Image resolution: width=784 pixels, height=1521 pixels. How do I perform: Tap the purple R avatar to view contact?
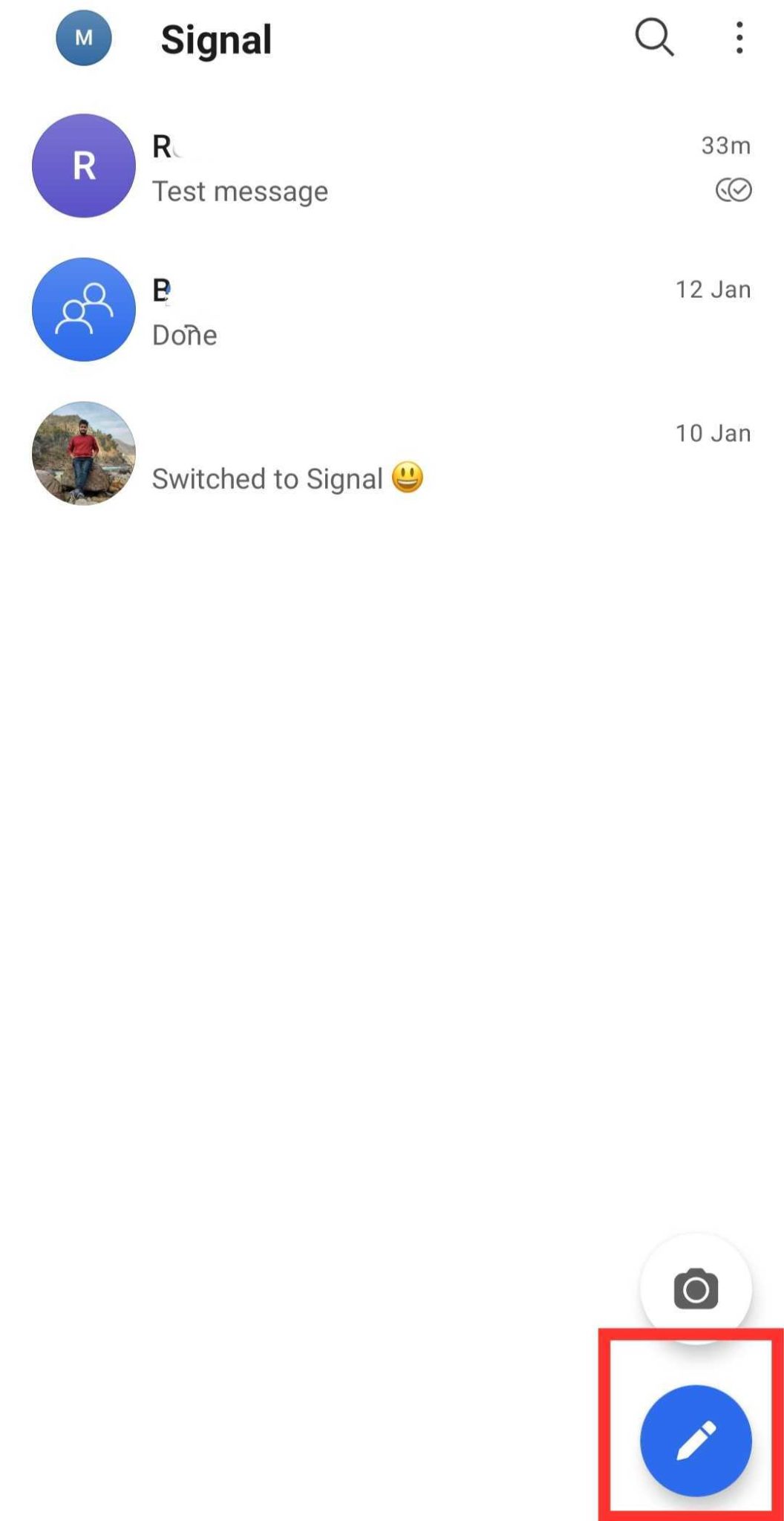point(83,166)
